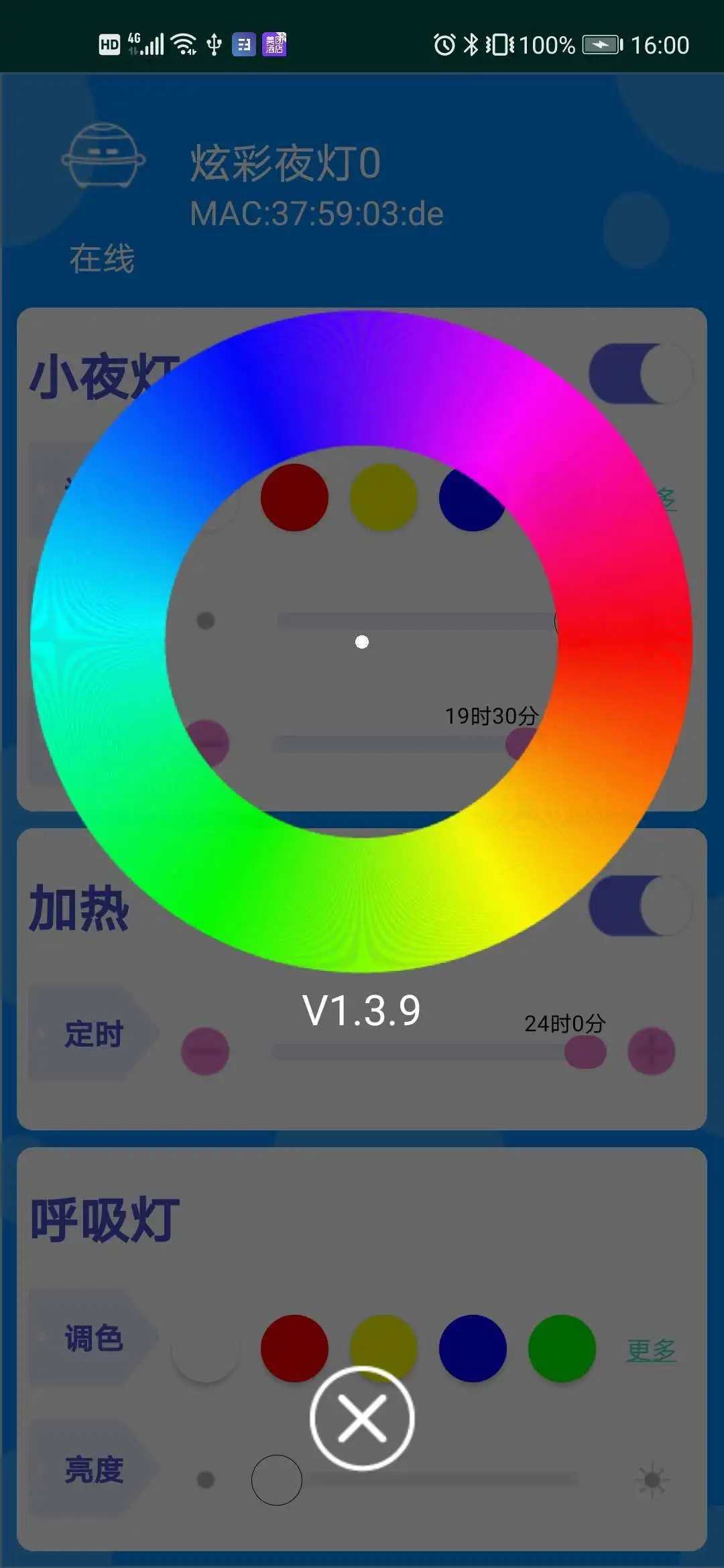
Task: Tap the 19时30分 timer label
Action: click(x=493, y=716)
